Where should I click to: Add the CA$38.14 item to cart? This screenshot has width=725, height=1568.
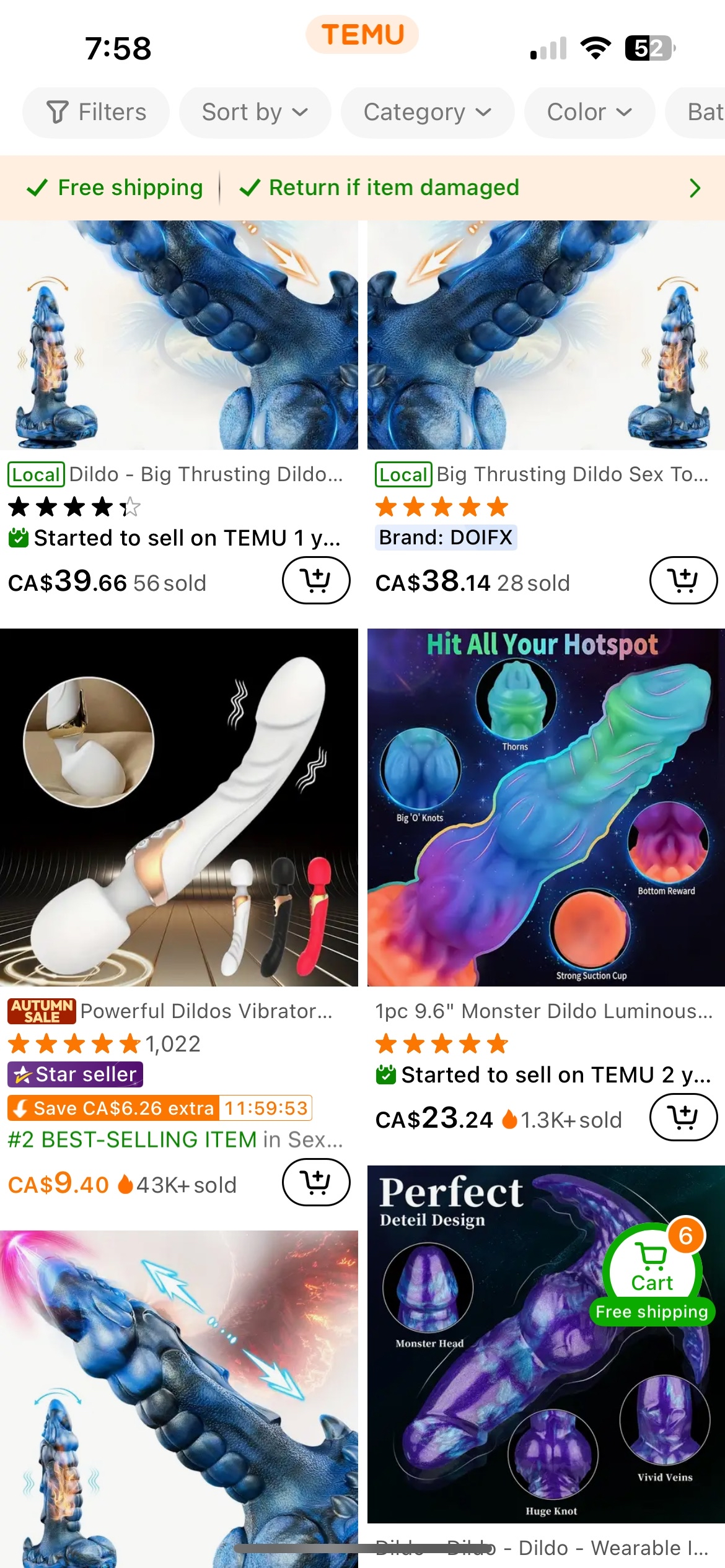pyautogui.click(x=683, y=580)
